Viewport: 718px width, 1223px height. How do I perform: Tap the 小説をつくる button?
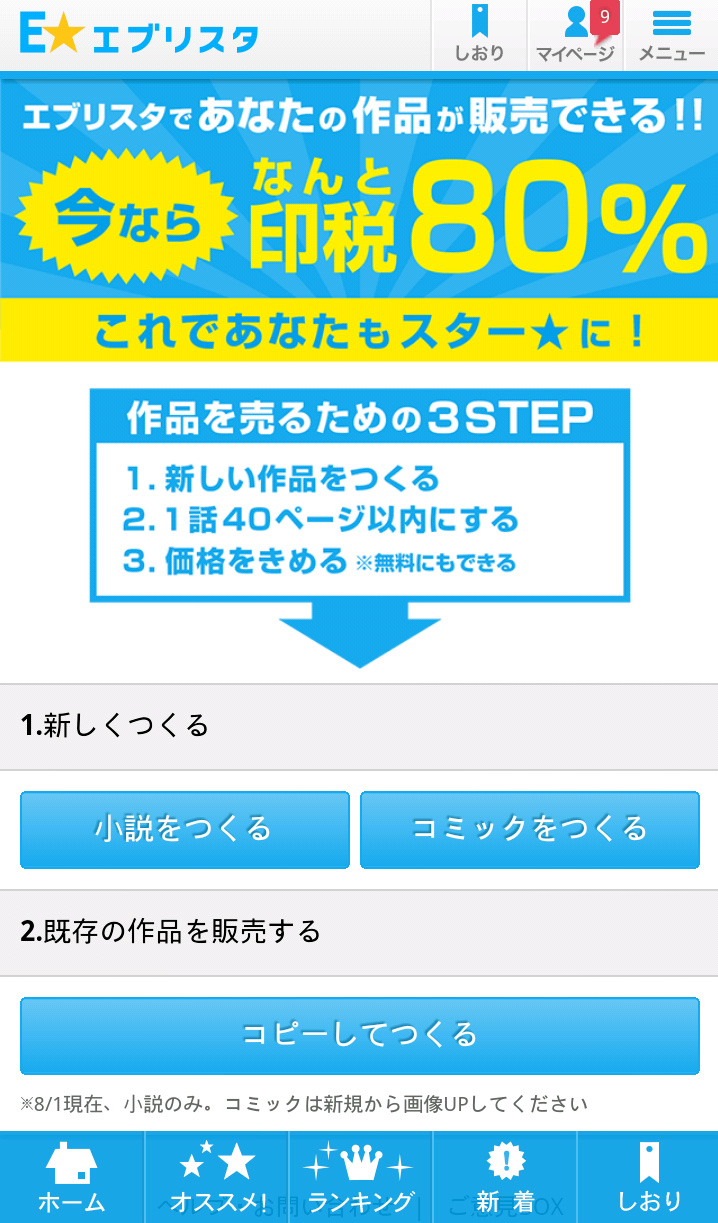coord(184,829)
